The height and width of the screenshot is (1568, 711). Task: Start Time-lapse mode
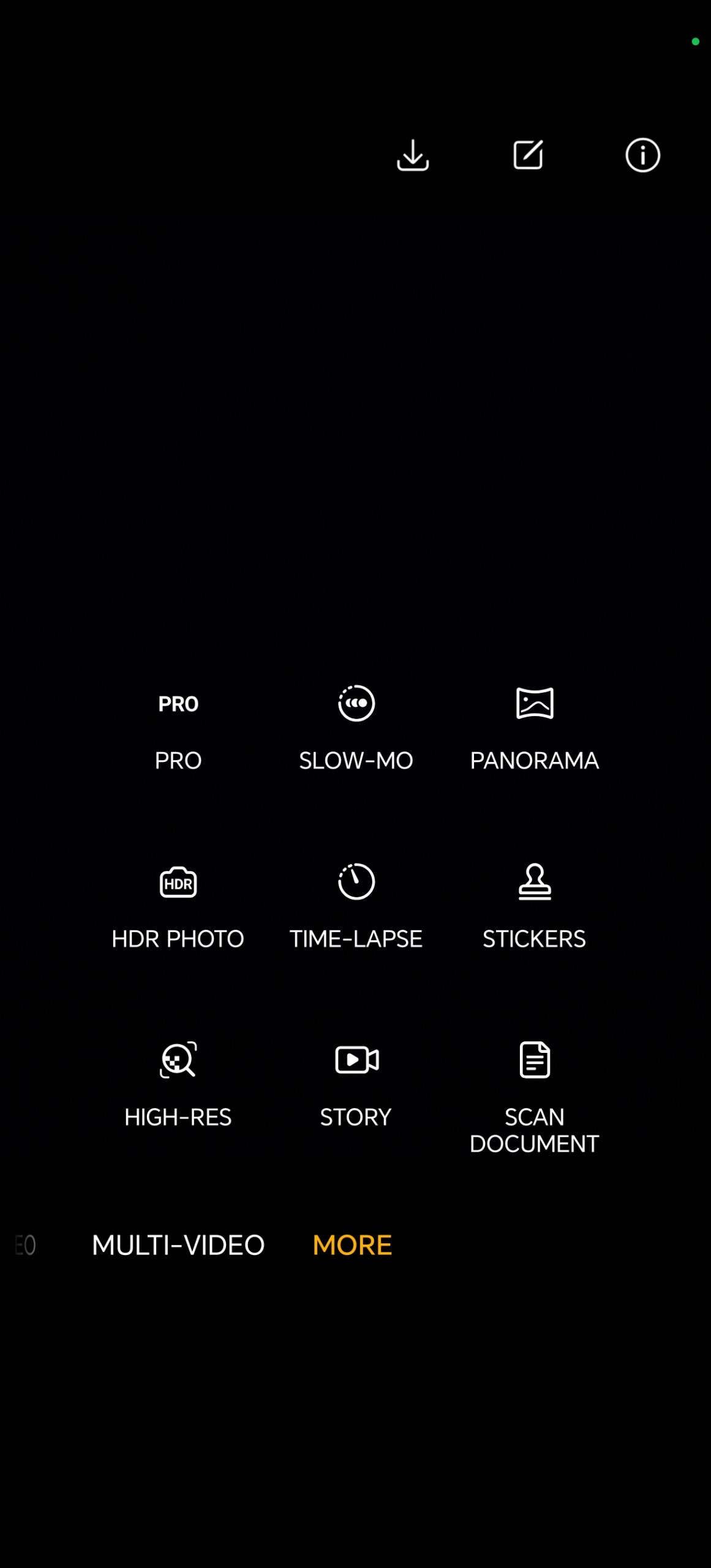(356, 907)
